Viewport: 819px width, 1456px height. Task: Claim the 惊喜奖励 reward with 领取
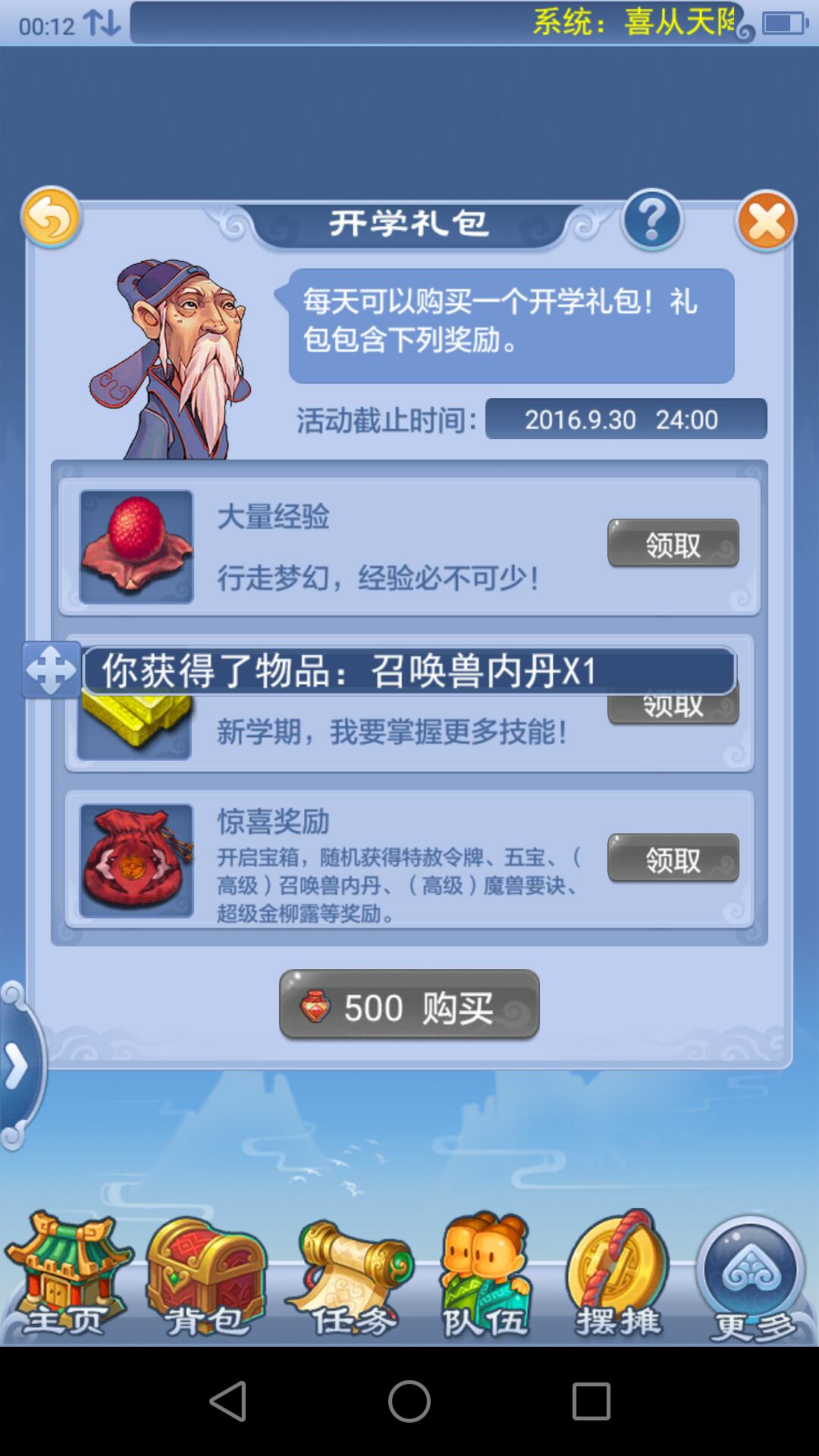coord(673,858)
